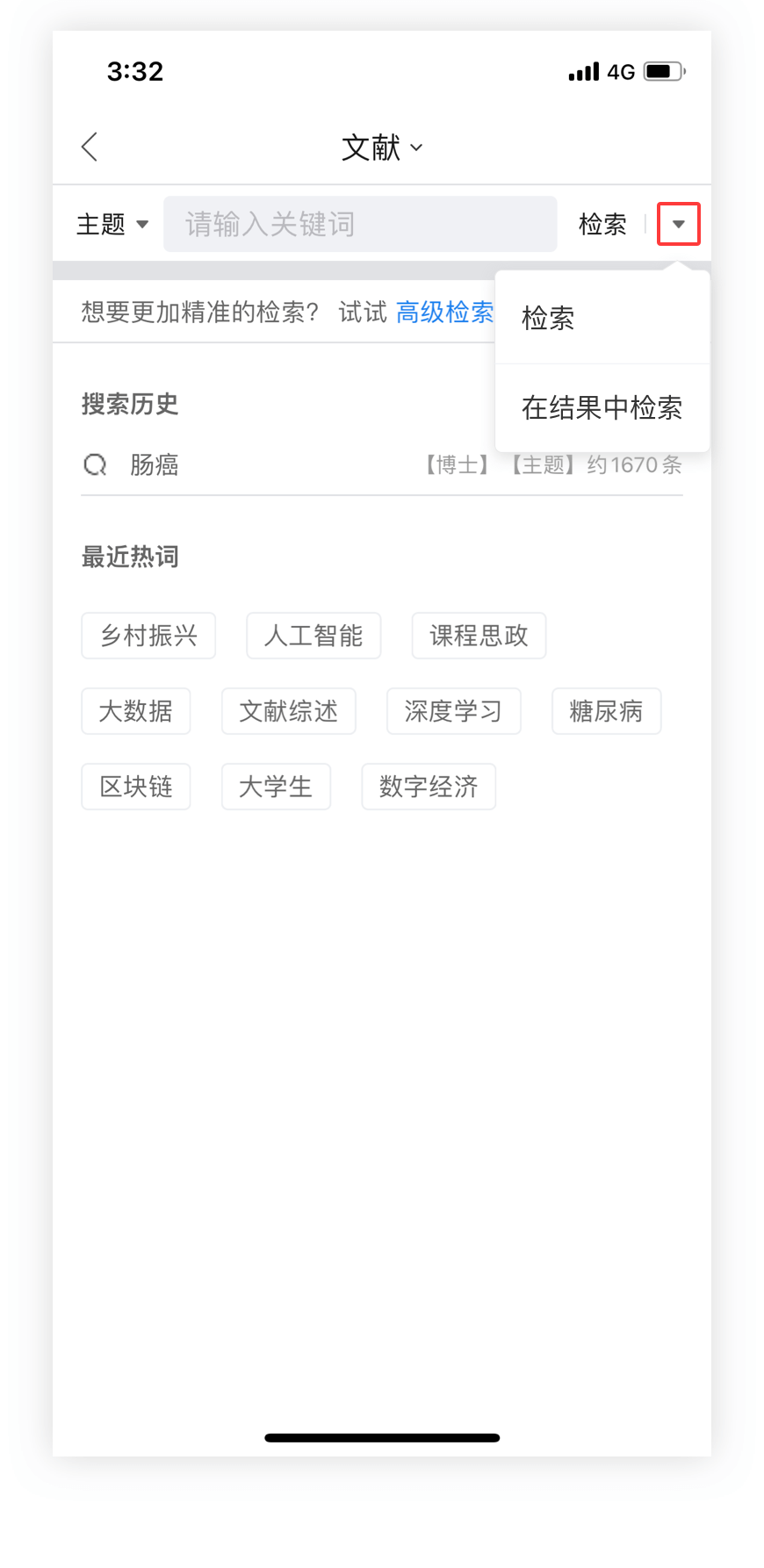Select the 糖尿病 chip
This screenshot has height=1568, width=764.
point(607,711)
